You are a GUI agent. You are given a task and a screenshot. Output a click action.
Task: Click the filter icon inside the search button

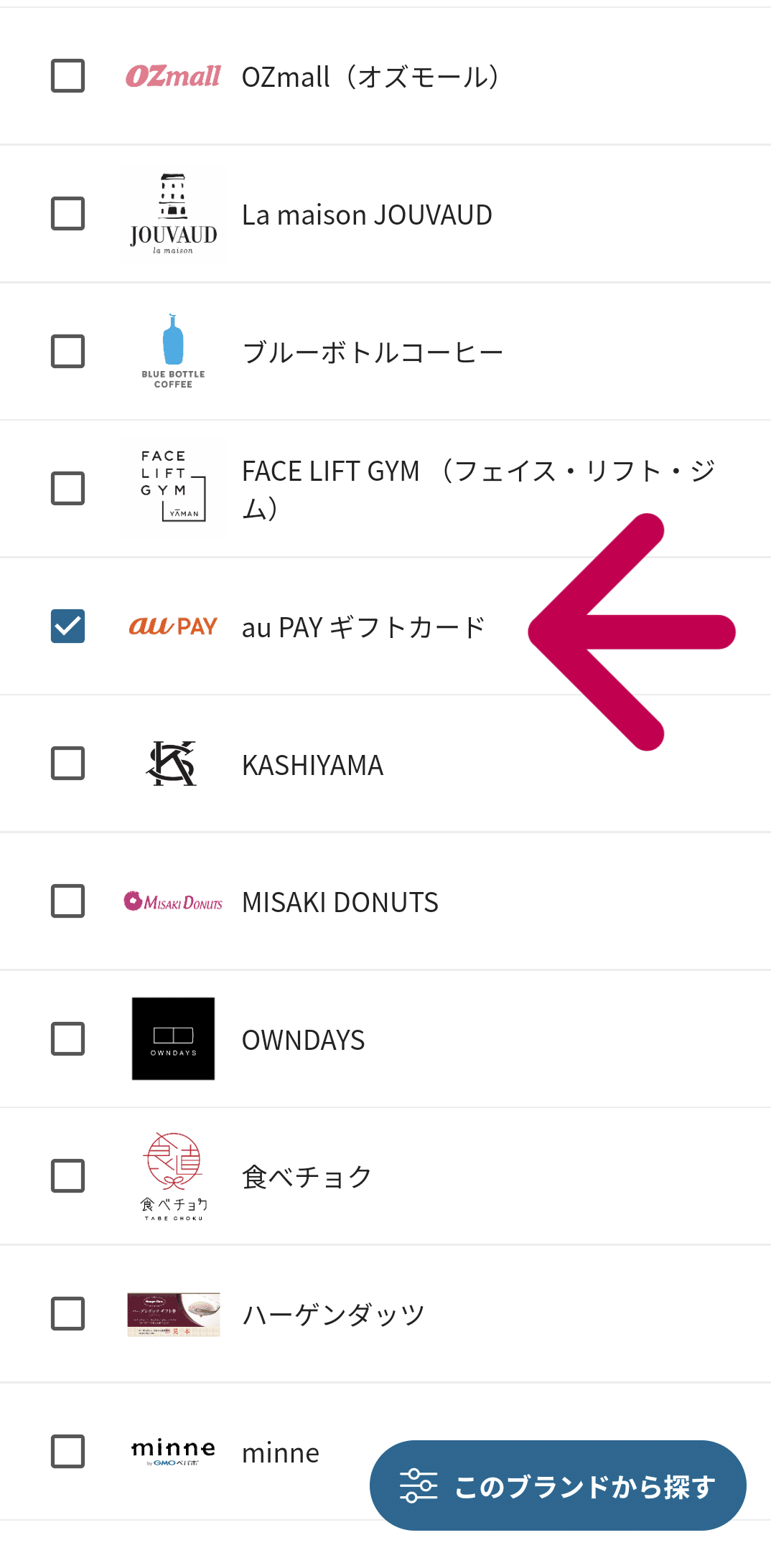pyautogui.click(x=419, y=1485)
